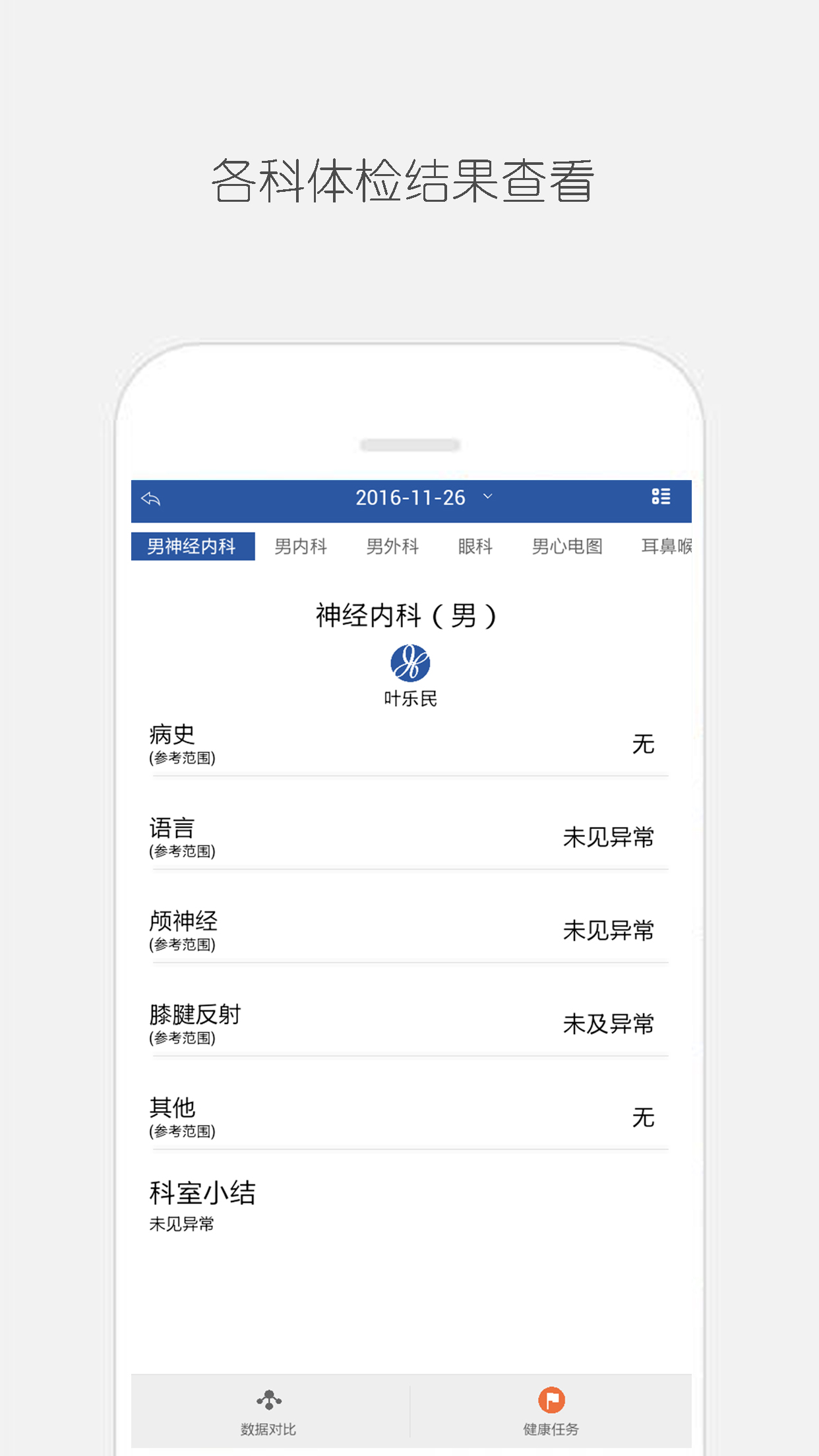Select the 眼科 tab
This screenshot has width=819, height=1456.
[x=474, y=546]
